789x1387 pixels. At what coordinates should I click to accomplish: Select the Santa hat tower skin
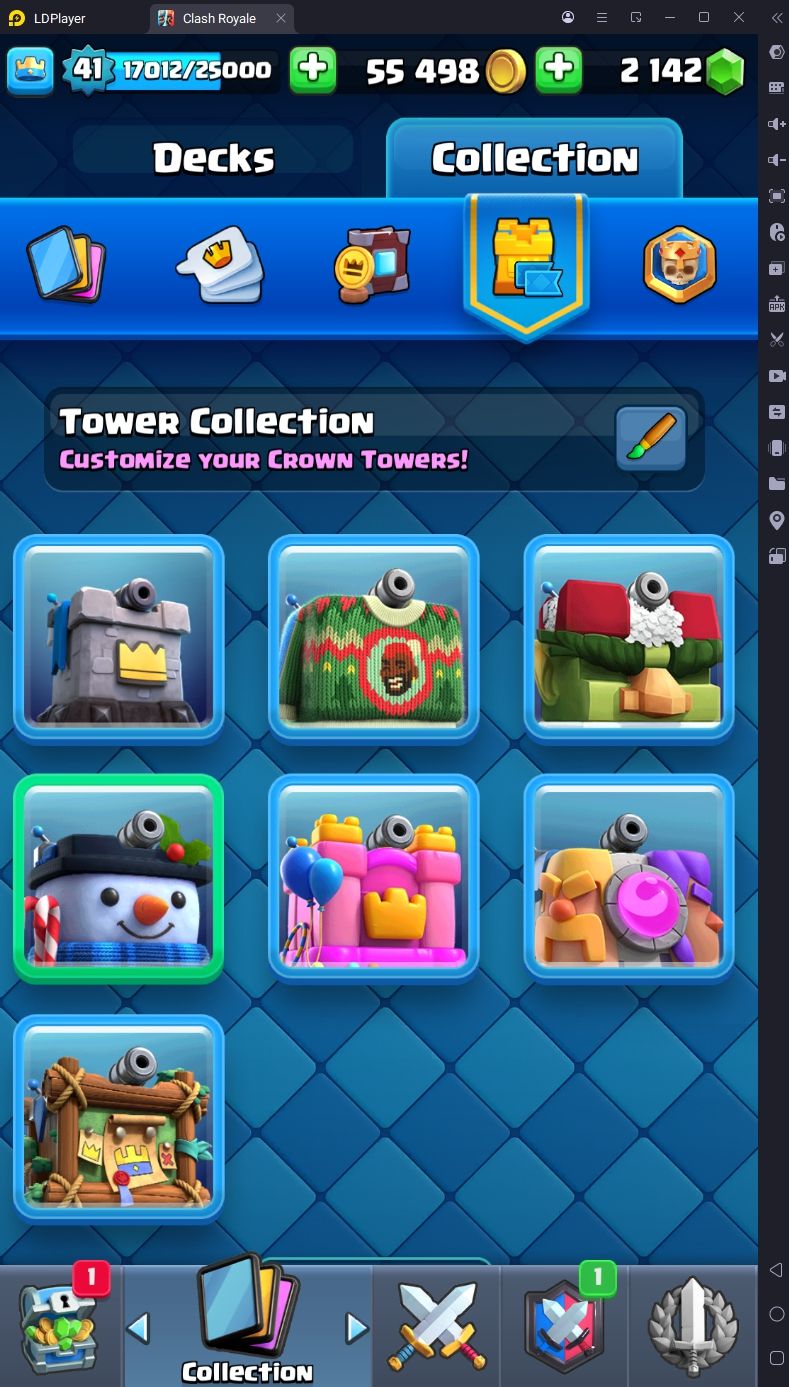pos(629,640)
